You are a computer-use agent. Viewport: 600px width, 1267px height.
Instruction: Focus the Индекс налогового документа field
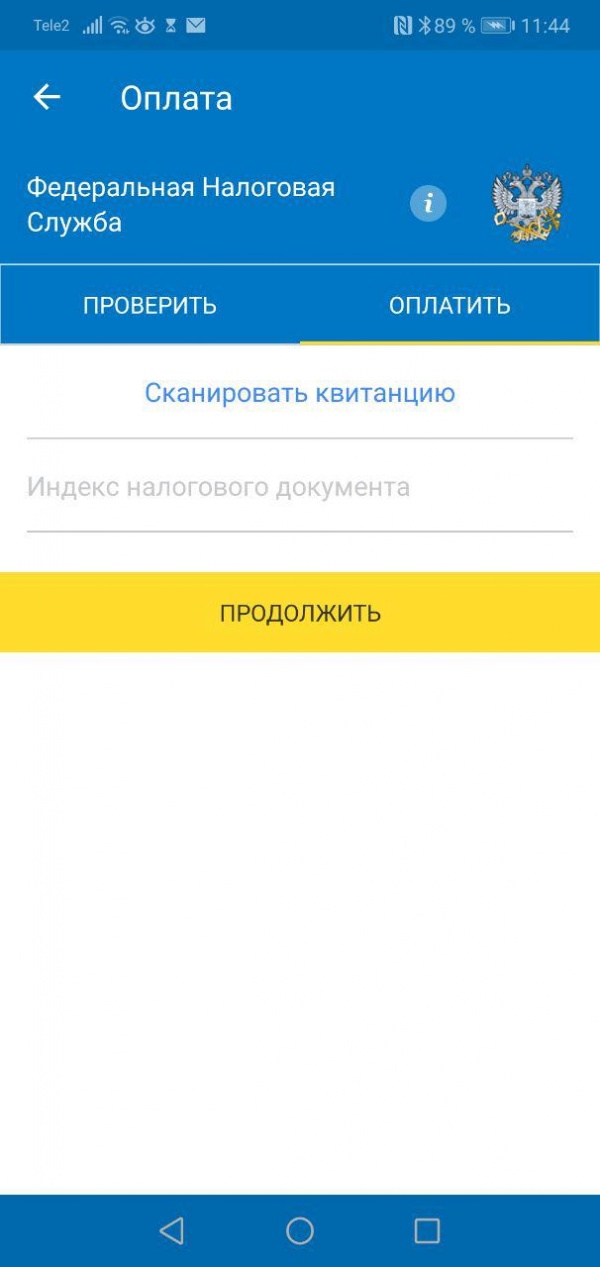coord(300,488)
